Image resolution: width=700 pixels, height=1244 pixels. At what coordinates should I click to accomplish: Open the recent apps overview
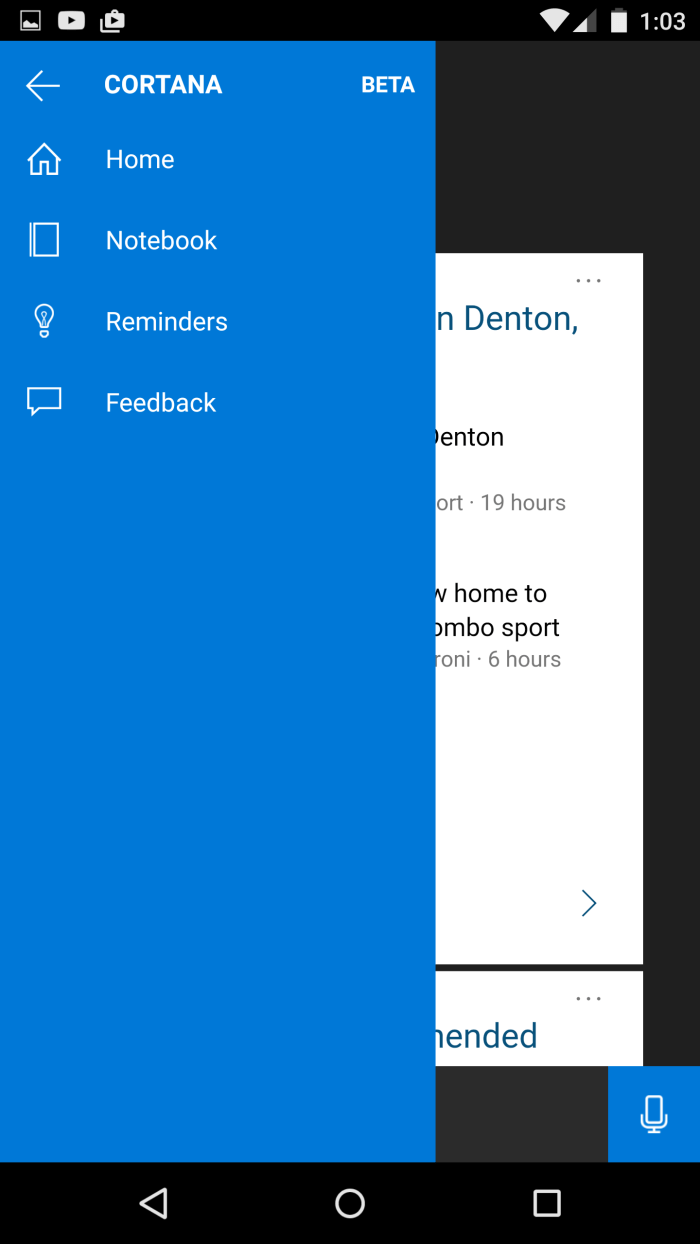pos(547,1203)
